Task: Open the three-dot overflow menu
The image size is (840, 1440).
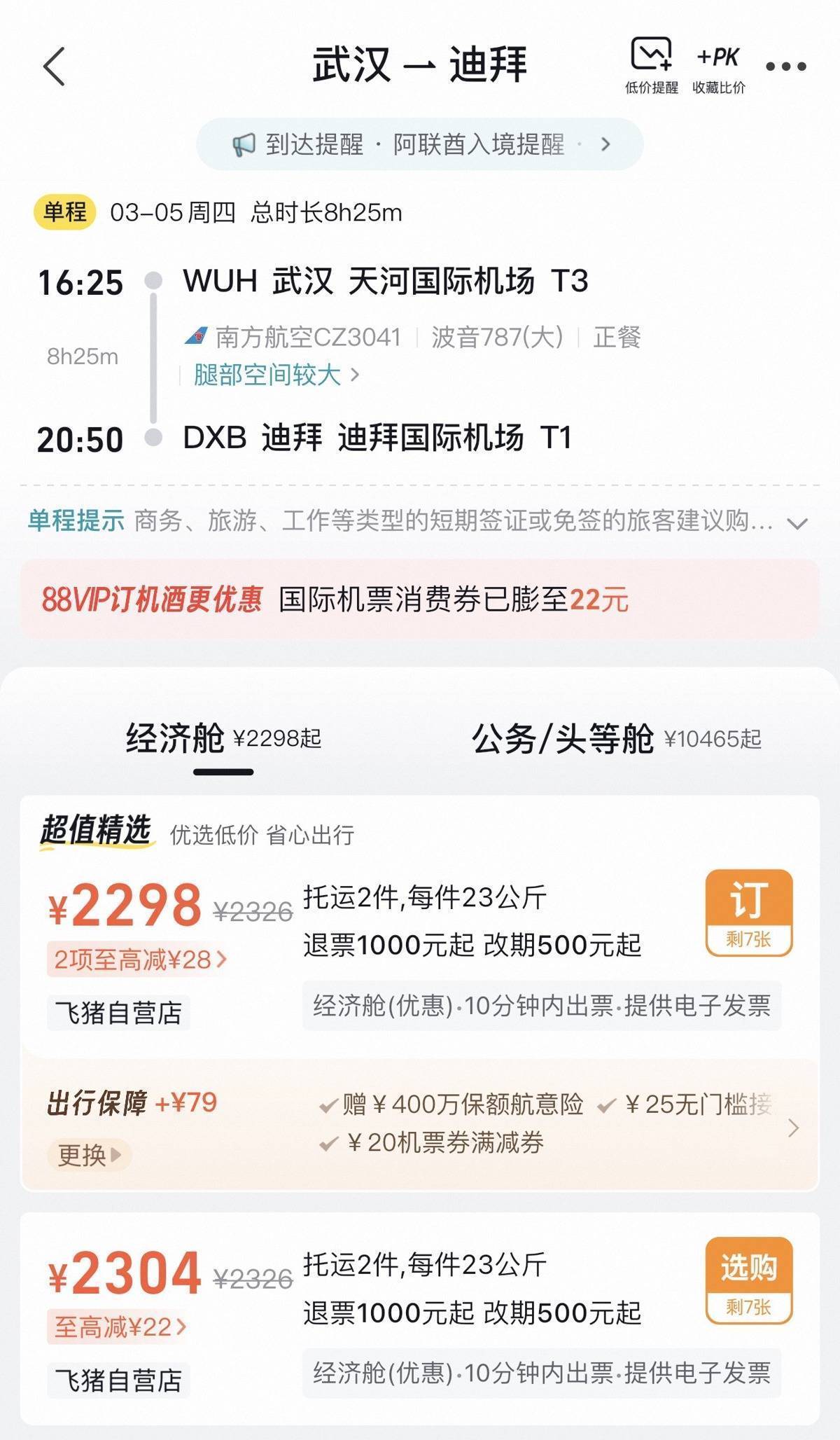Action: pyautogui.click(x=785, y=67)
